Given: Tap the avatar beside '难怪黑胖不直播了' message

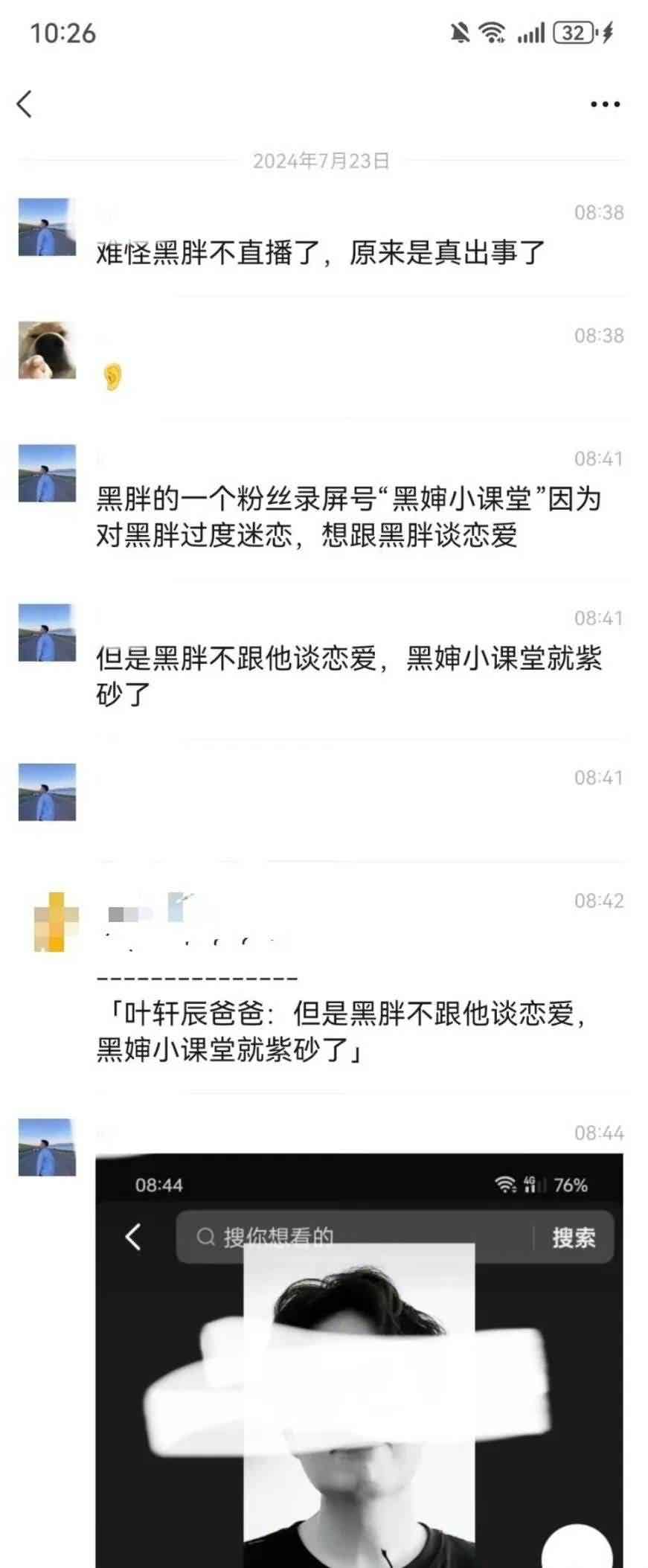Looking at the screenshot, I should pyautogui.click(x=47, y=227).
